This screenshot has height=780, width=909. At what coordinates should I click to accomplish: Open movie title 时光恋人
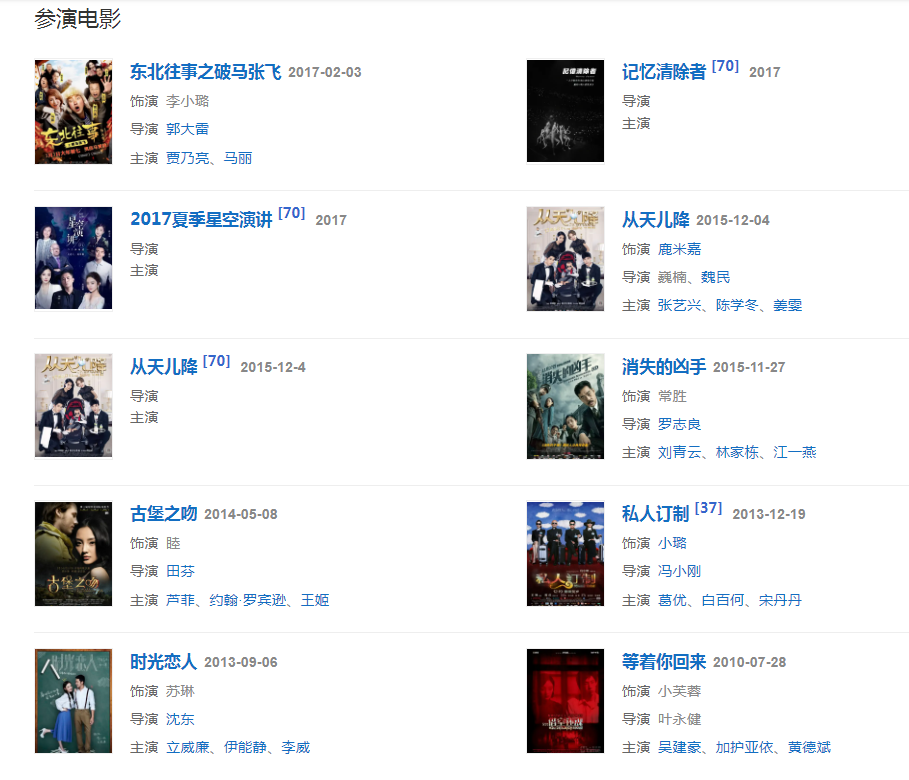click(x=163, y=662)
